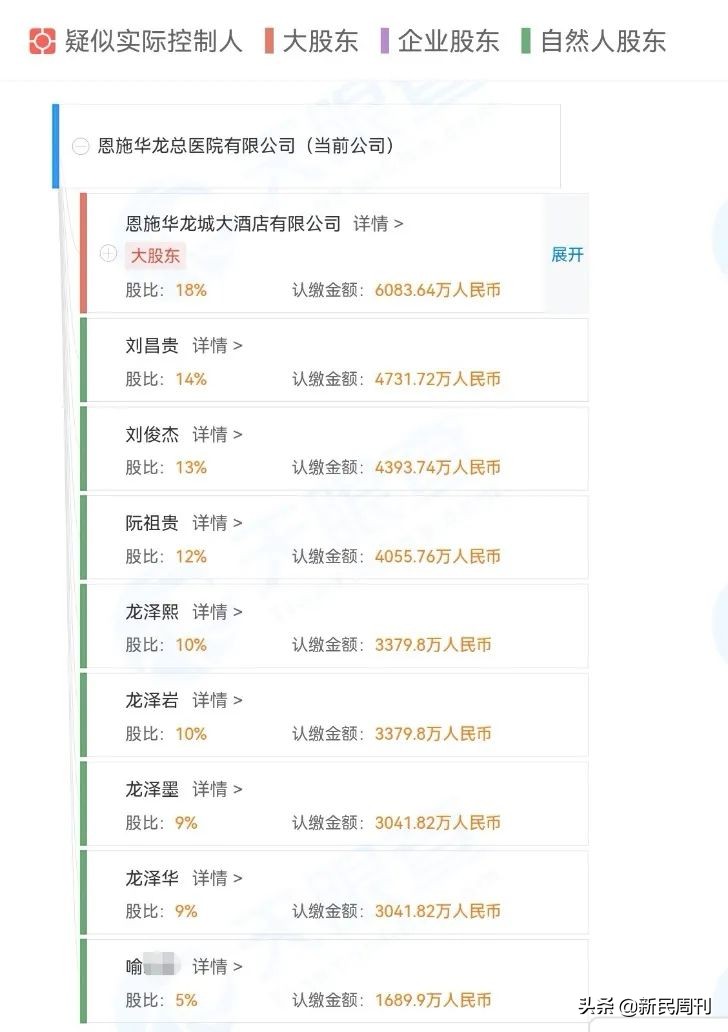Click the red 疑似实际控制人 legend icon
Image resolution: width=728 pixels, height=1032 pixels.
(41, 43)
